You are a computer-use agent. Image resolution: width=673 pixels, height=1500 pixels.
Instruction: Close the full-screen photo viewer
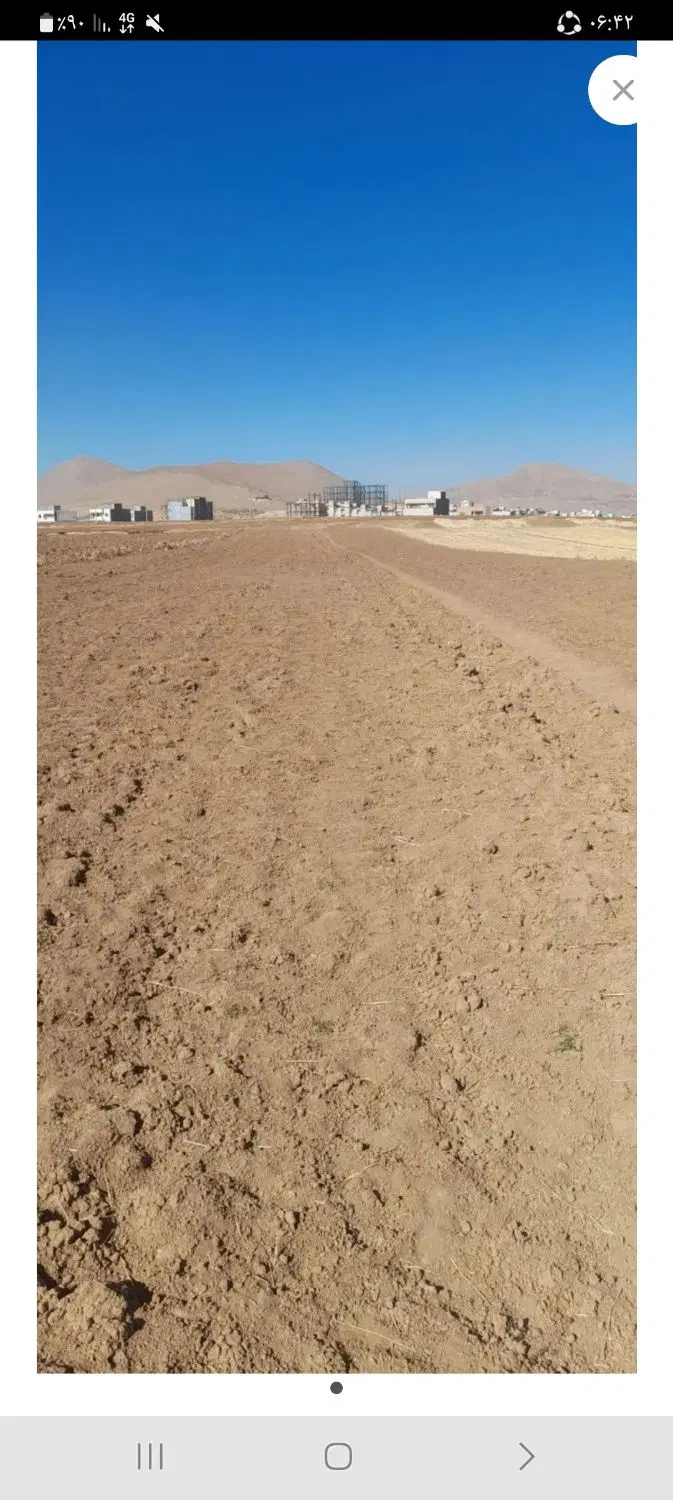[x=623, y=90]
